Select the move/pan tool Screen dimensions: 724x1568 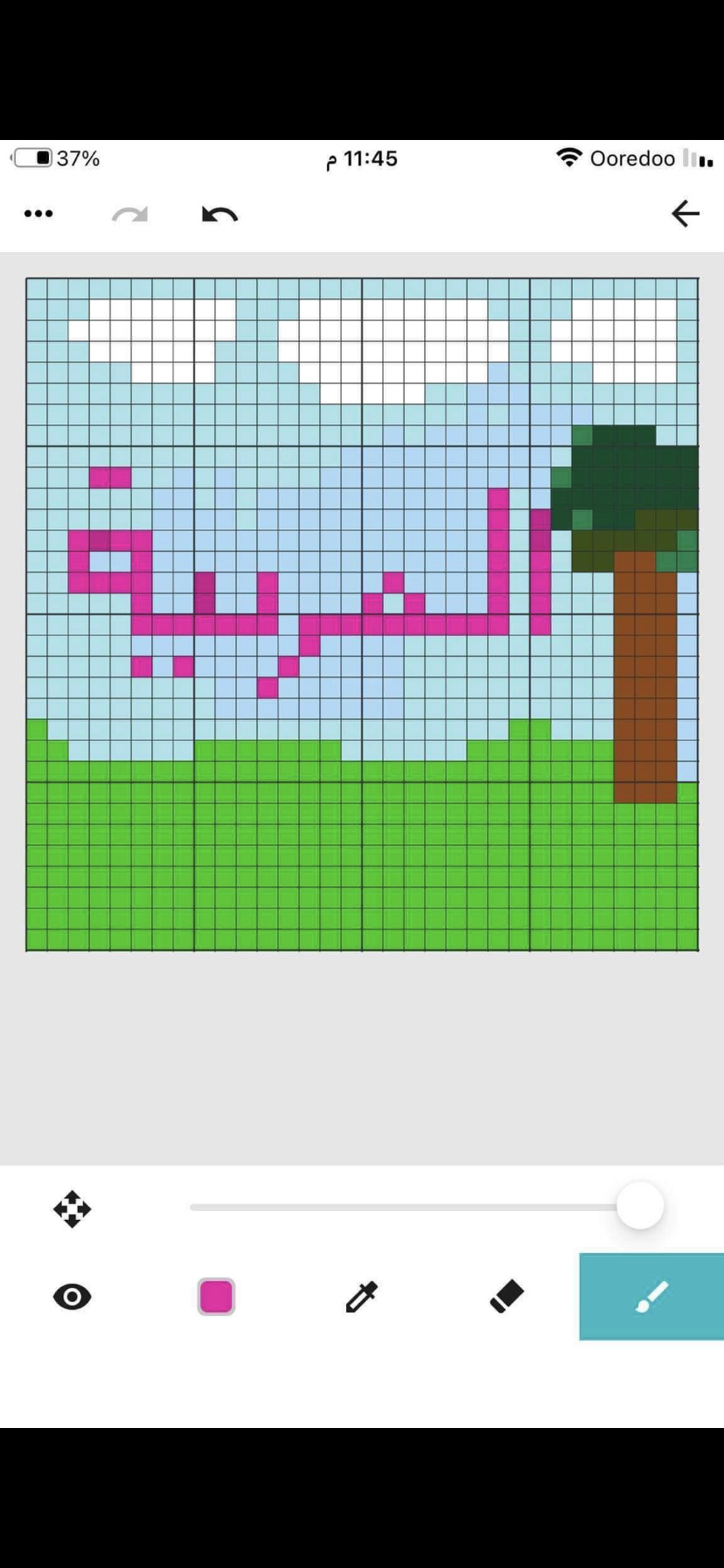72,1209
